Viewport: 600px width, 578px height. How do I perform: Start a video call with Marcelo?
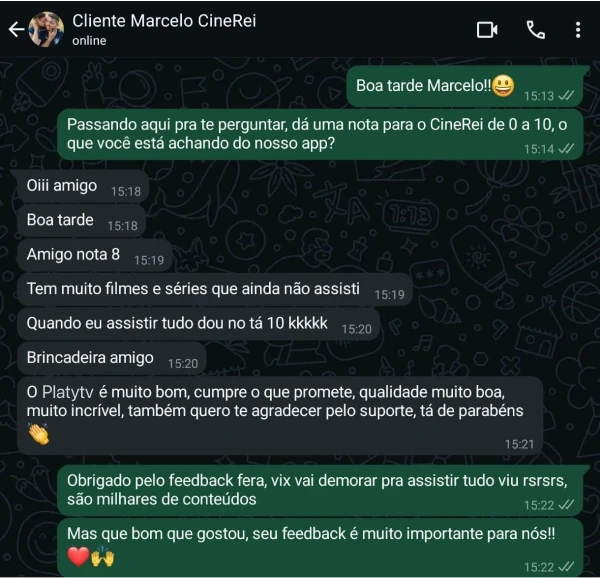487,30
